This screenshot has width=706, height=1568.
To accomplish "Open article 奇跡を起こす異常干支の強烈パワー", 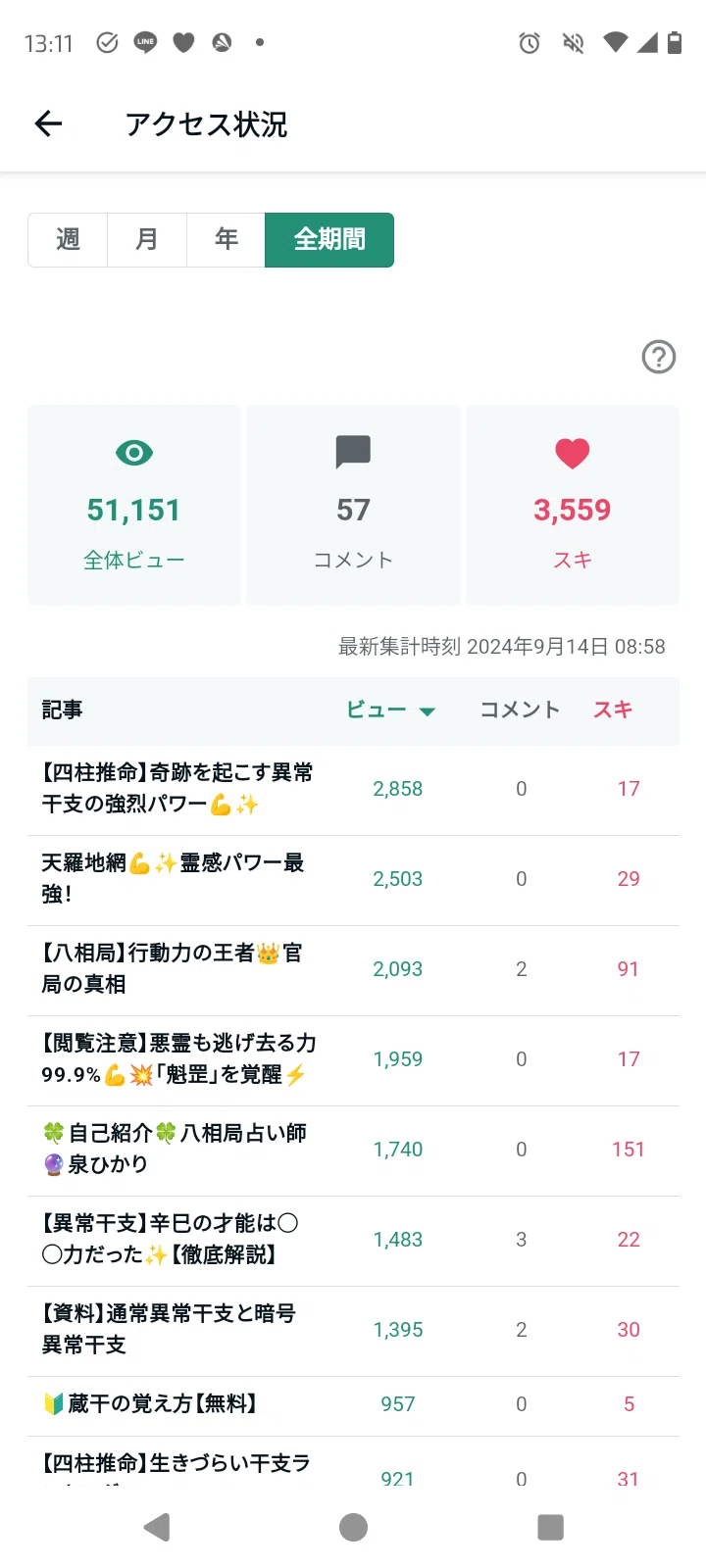I will pyautogui.click(x=353, y=790).
